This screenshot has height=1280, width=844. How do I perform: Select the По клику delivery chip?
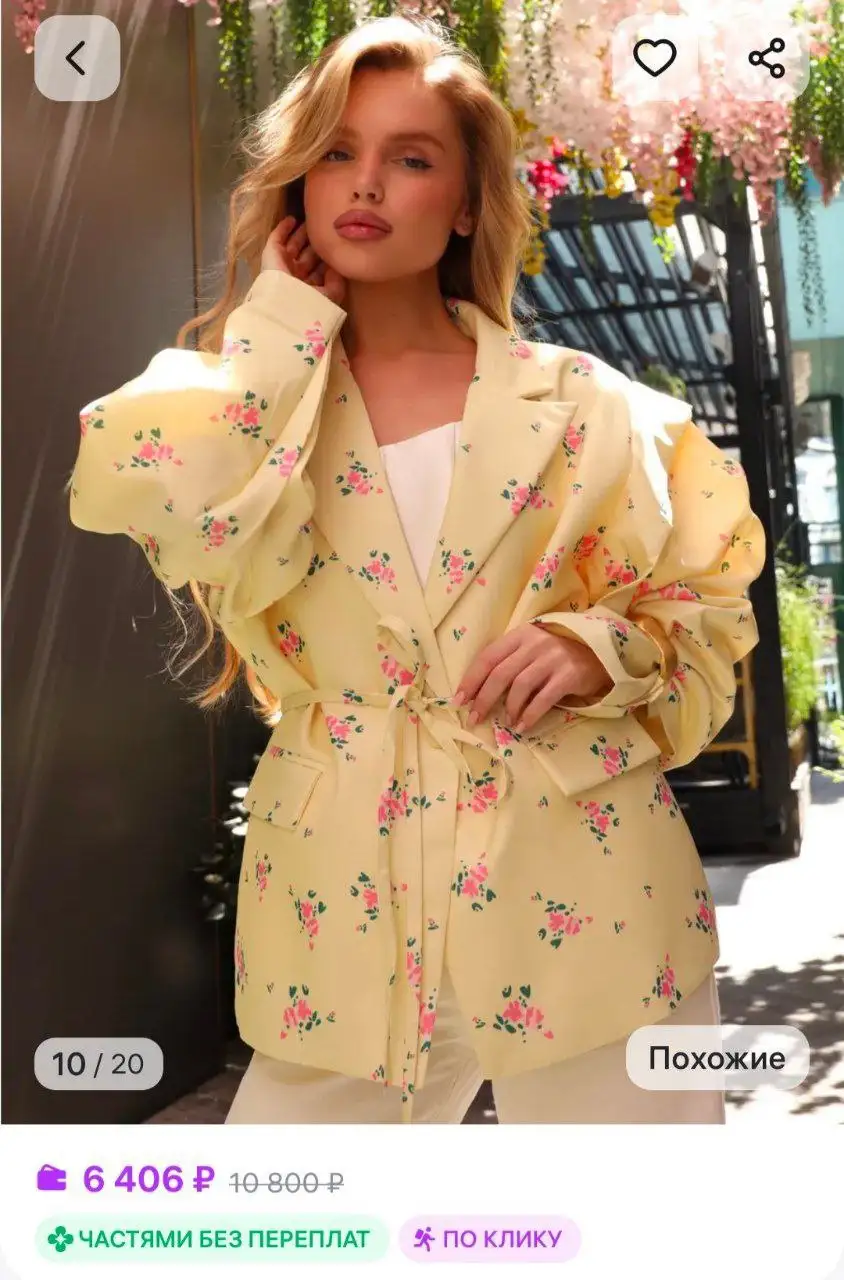click(489, 1239)
